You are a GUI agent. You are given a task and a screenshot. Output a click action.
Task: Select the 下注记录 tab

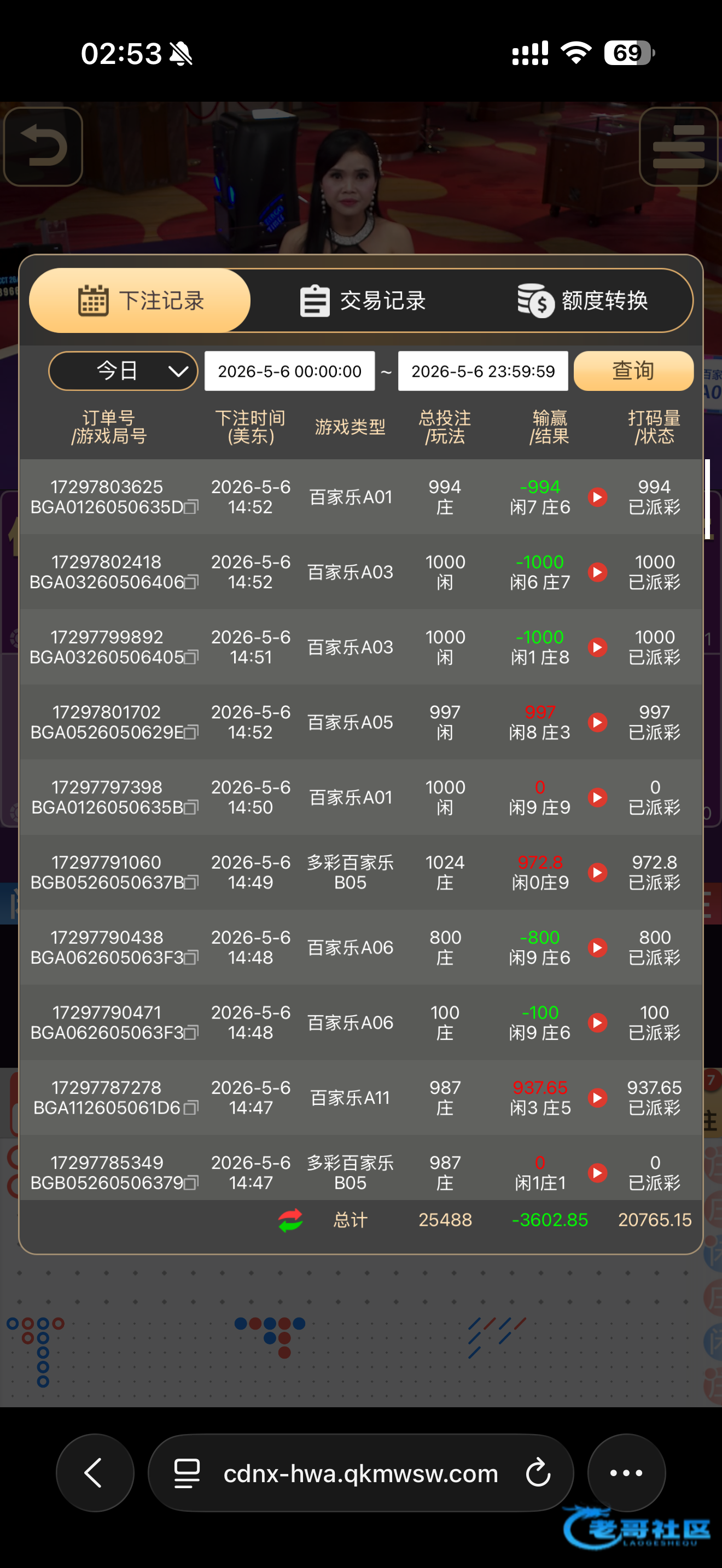coord(140,301)
